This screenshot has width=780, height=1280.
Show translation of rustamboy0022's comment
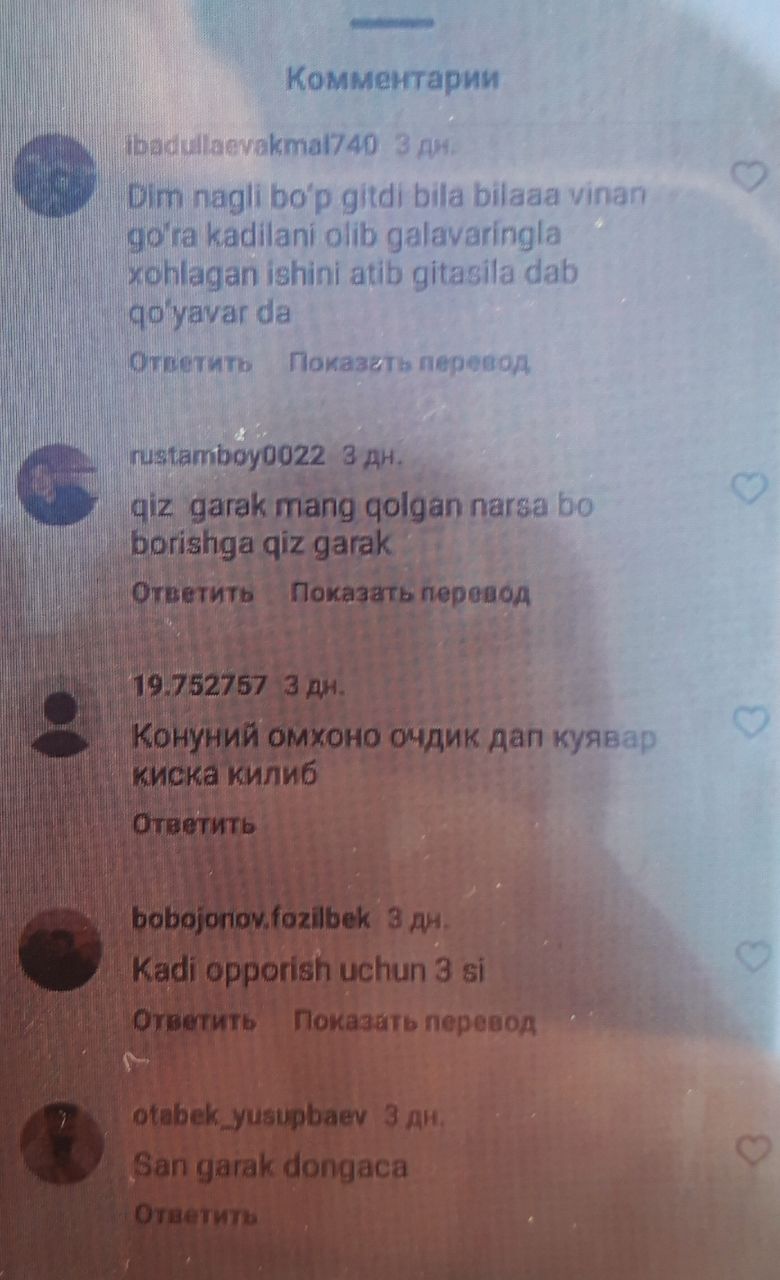(x=410, y=593)
